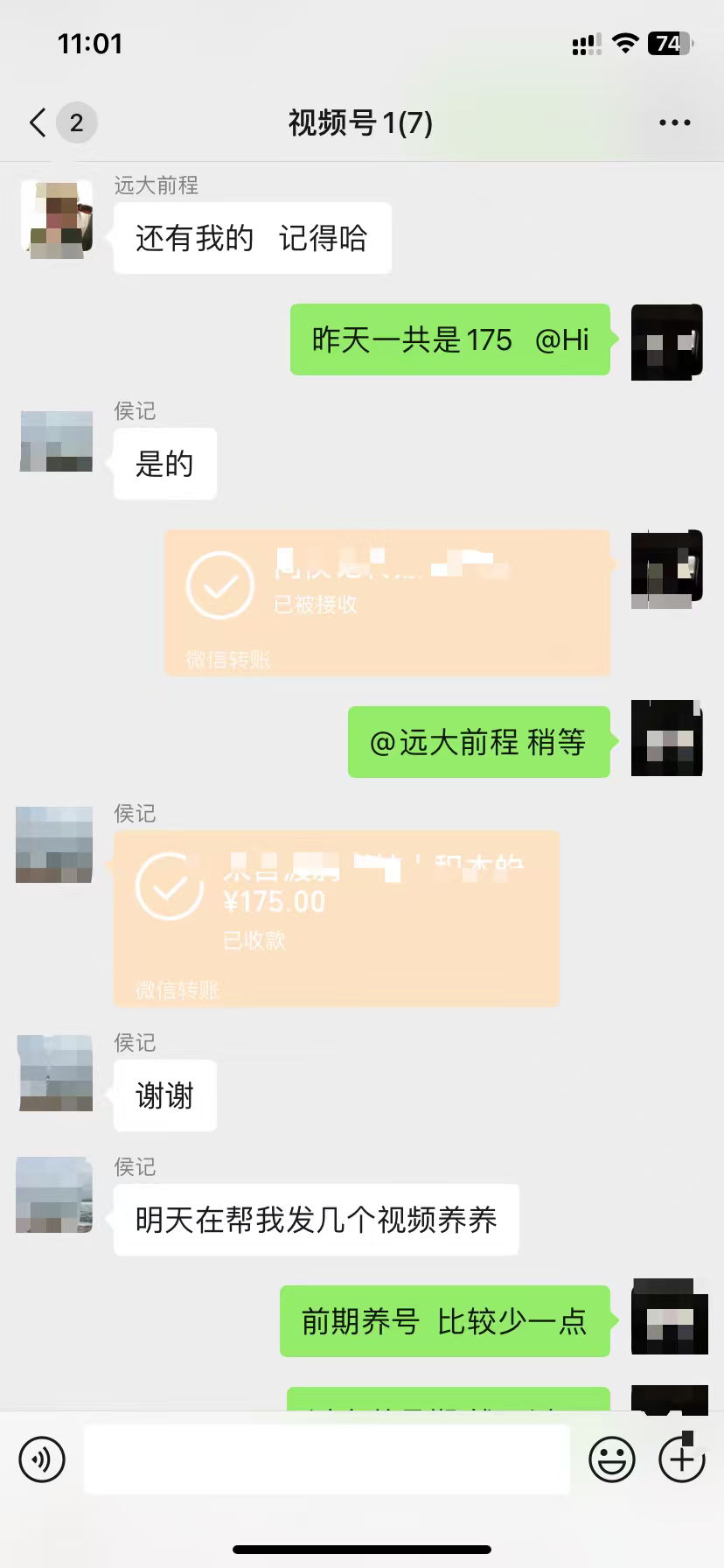
Task: Open the emoji picker icon
Action: pos(612,1459)
